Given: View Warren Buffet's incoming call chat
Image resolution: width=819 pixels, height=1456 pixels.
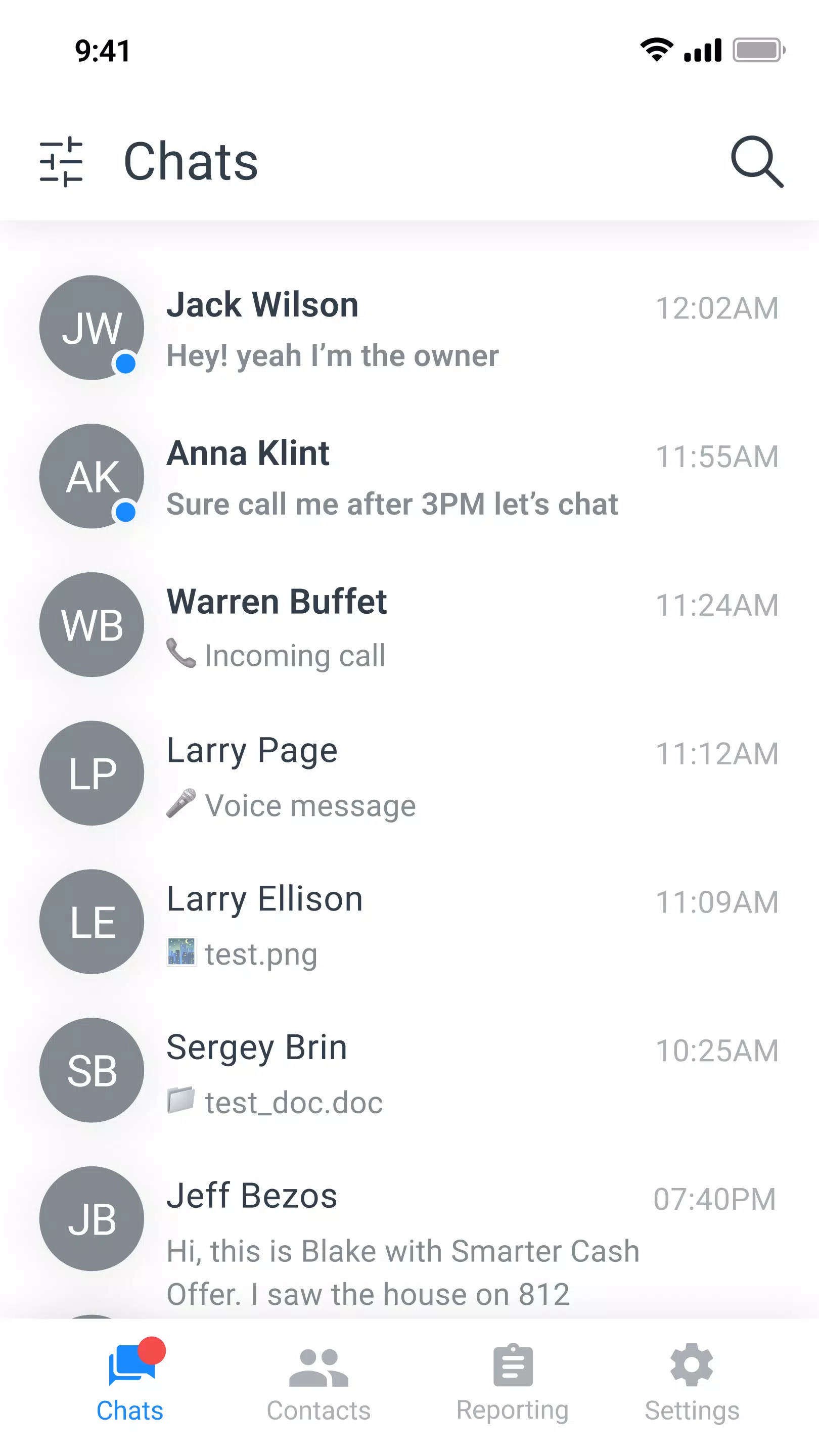Looking at the screenshot, I should 409,625.
